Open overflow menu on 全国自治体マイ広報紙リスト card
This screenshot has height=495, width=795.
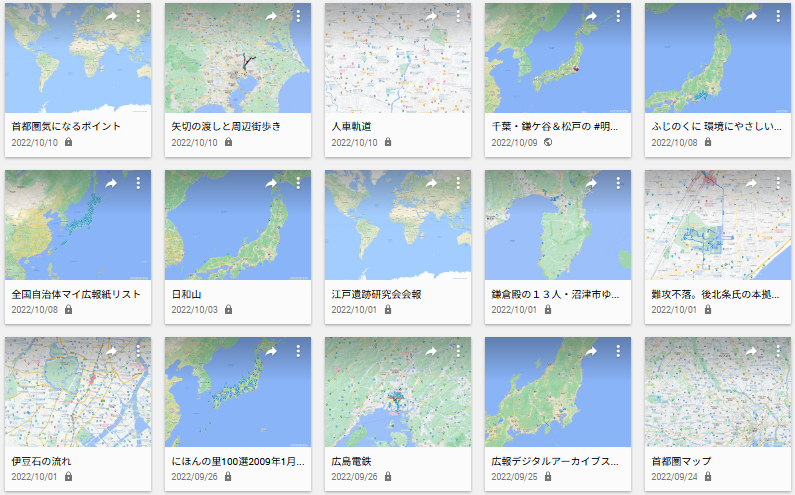(x=138, y=184)
